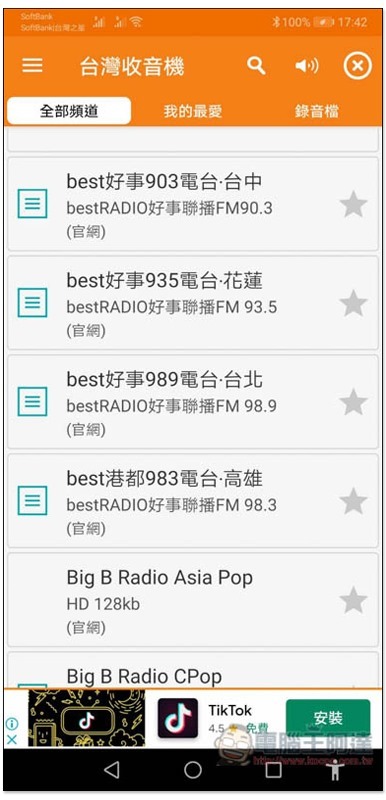Play best好事903電台·台中 station
The image size is (386, 800).
tap(193, 204)
